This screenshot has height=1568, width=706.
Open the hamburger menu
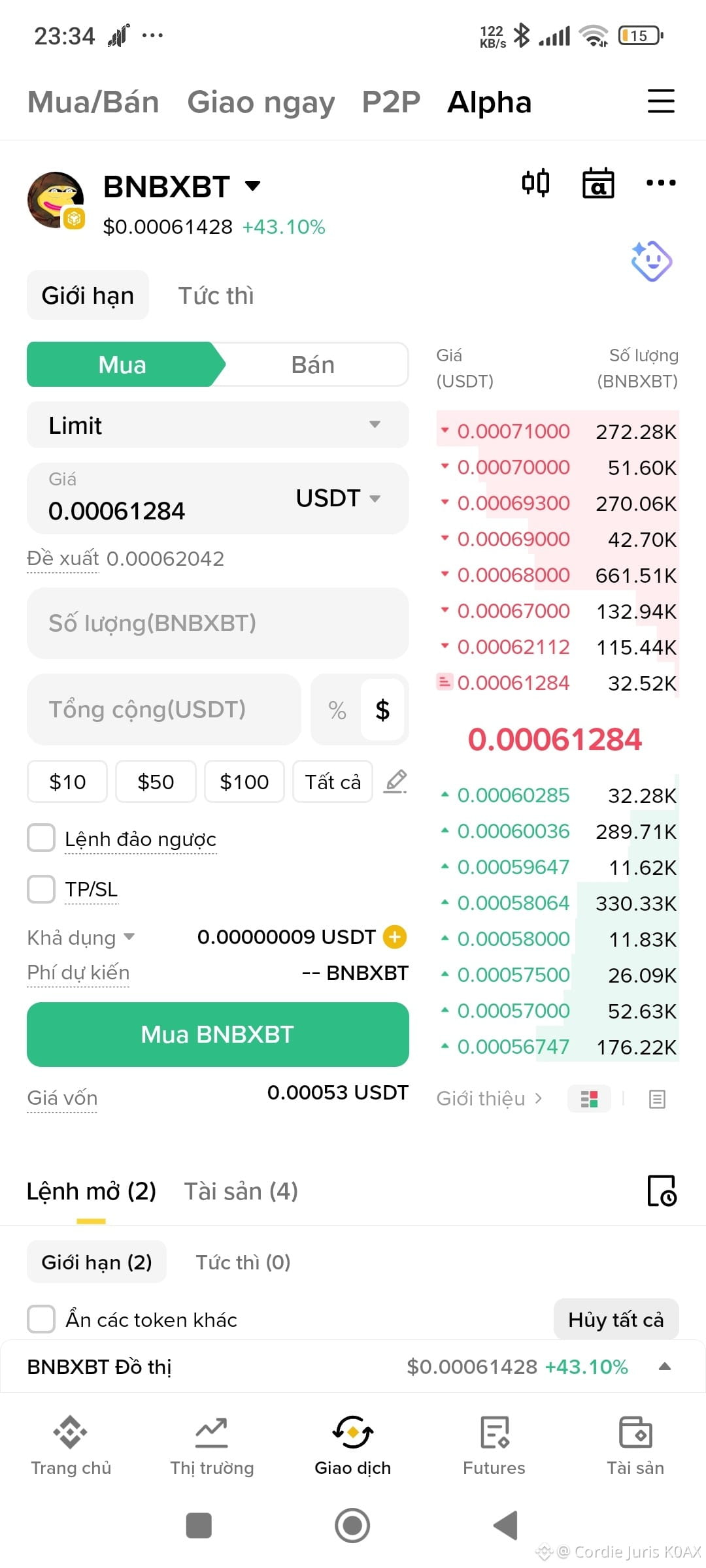coord(660,101)
